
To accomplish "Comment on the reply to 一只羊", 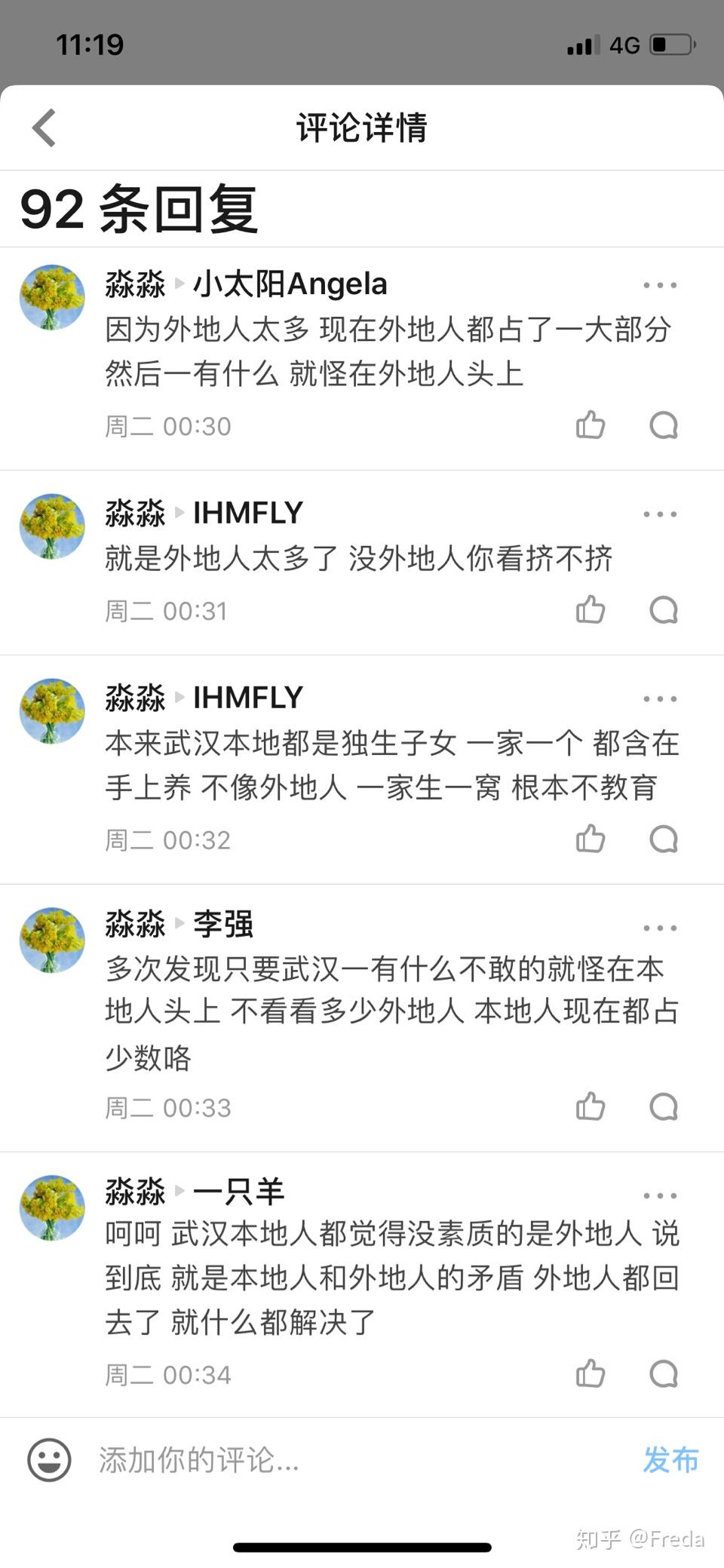I will pos(664,1373).
